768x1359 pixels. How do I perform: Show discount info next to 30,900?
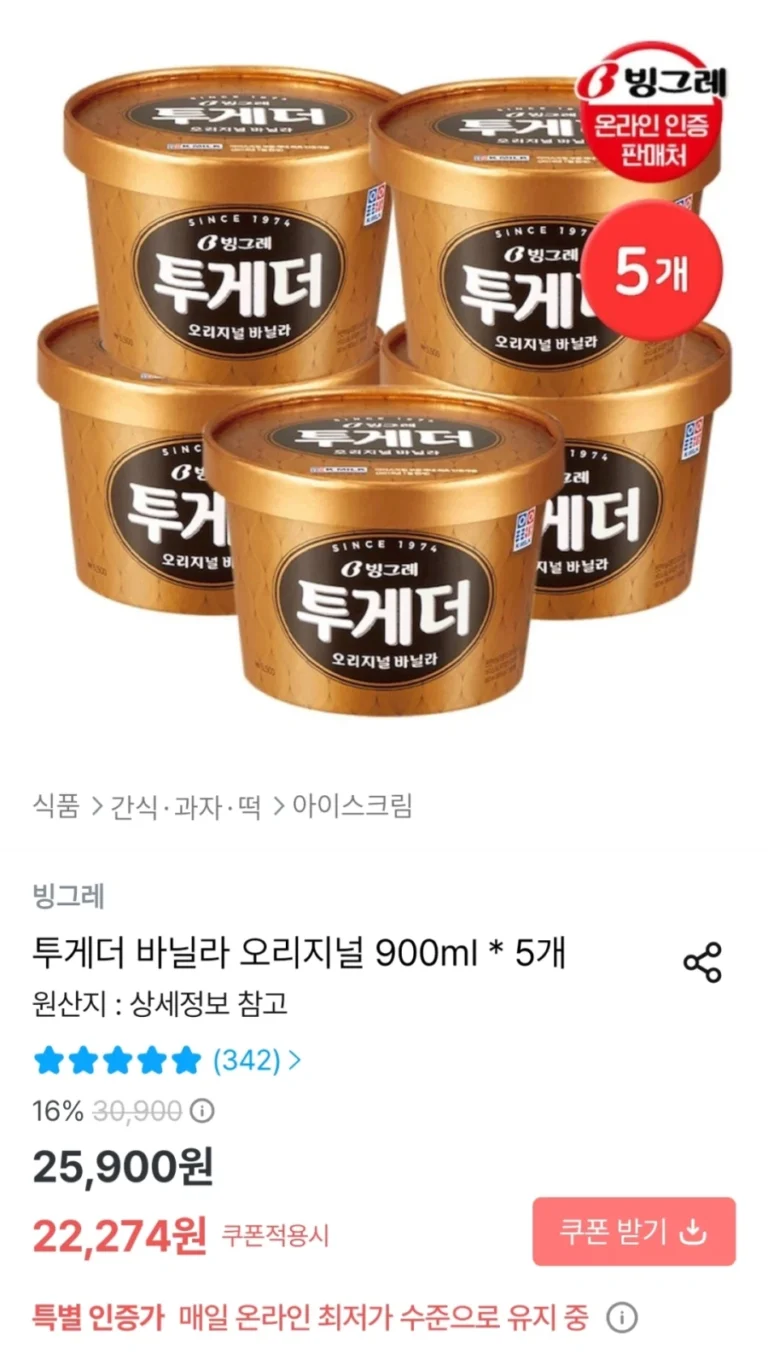click(203, 1111)
